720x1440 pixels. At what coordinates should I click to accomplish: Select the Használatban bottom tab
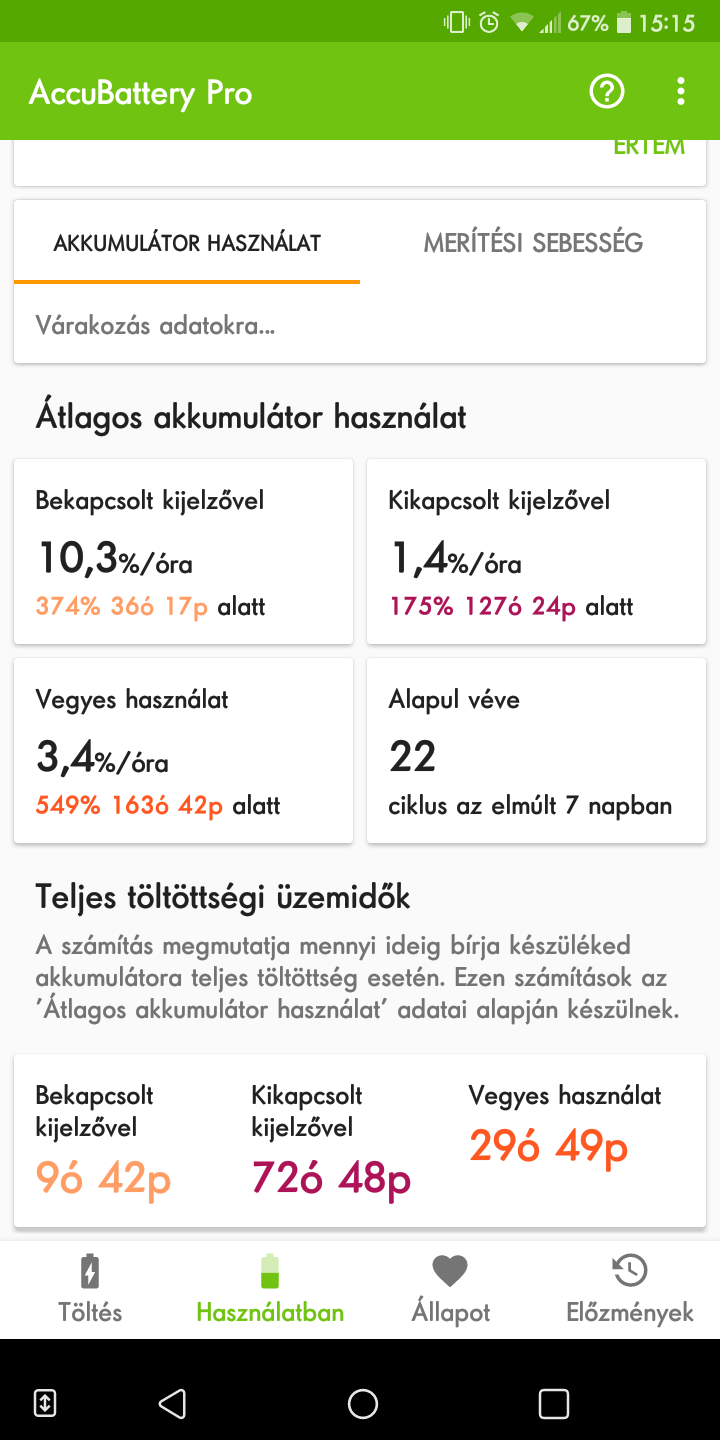270,1289
